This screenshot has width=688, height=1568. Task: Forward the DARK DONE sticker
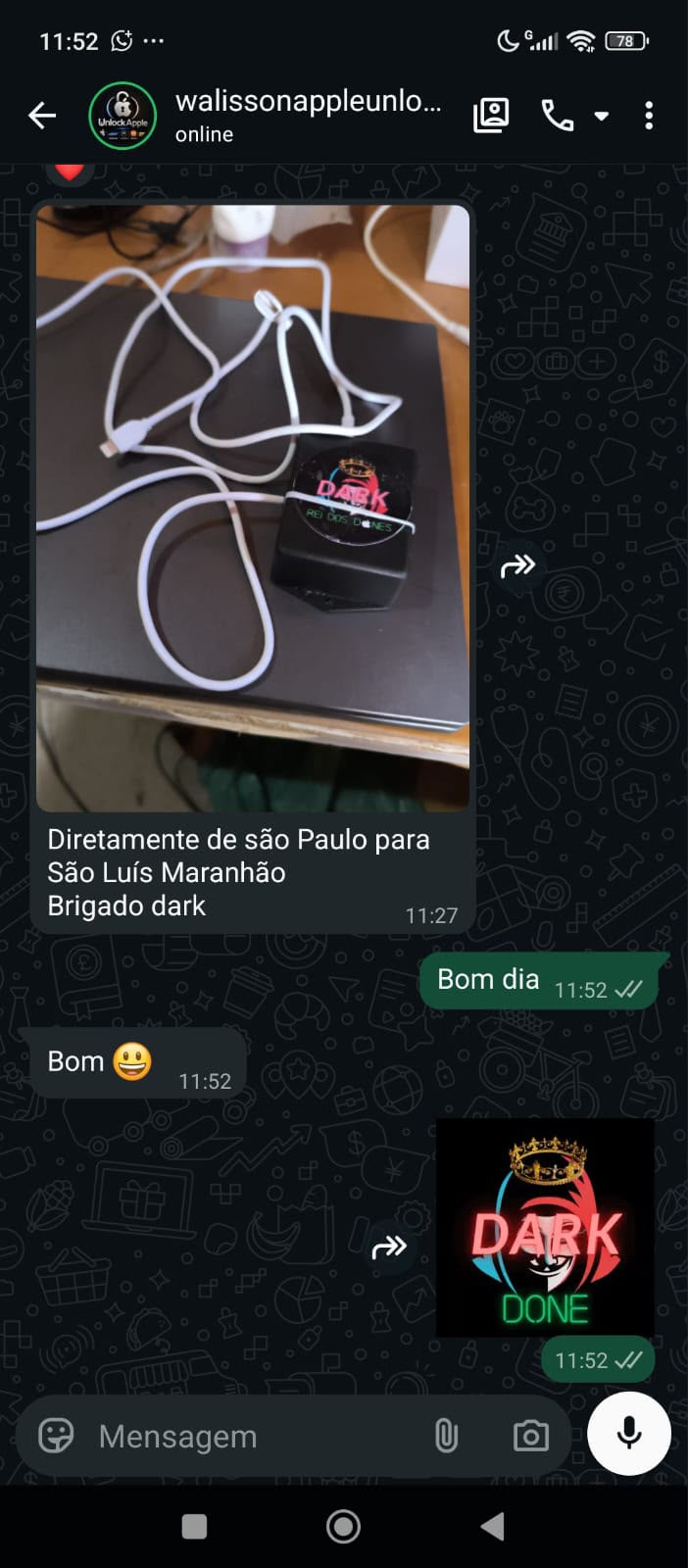[389, 1248]
